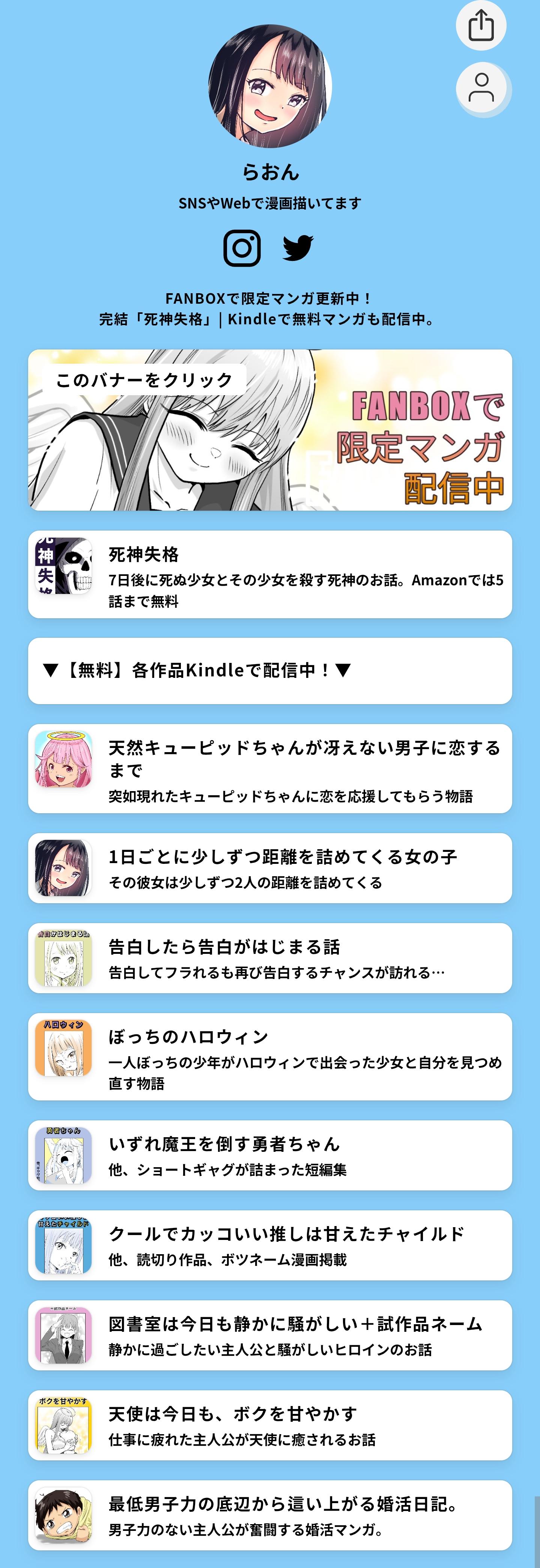The image size is (540, 1568).
Task: Open 告白したら告白がはじまる話
Action: (x=270, y=958)
